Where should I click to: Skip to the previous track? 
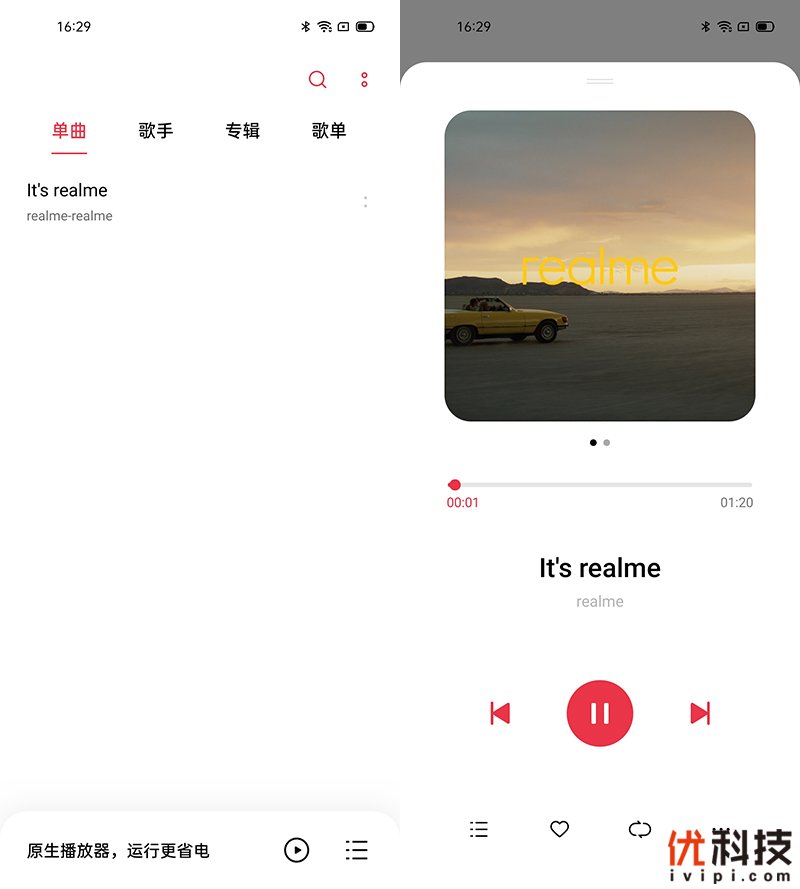[x=500, y=713]
